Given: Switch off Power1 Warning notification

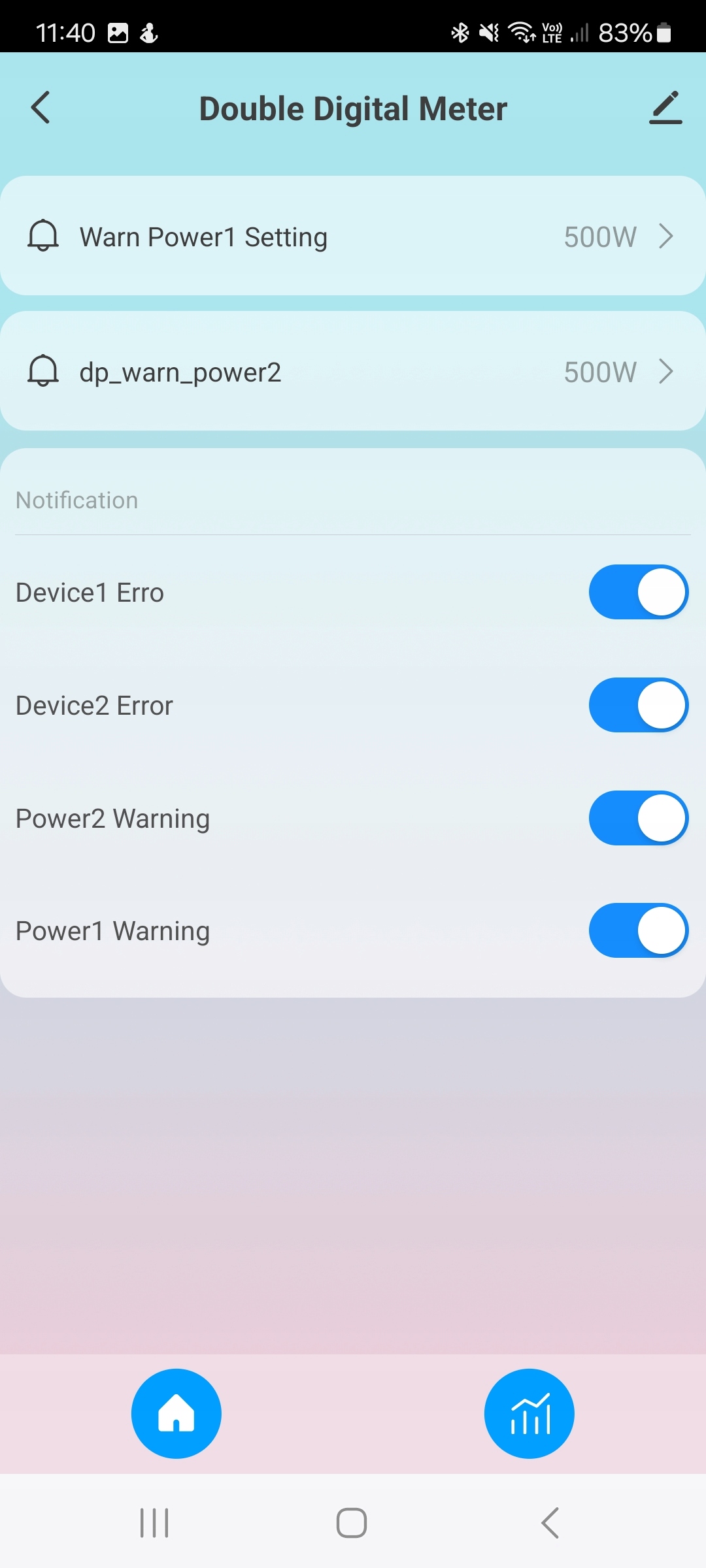Looking at the screenshot, I should click(x=638, y=930).
